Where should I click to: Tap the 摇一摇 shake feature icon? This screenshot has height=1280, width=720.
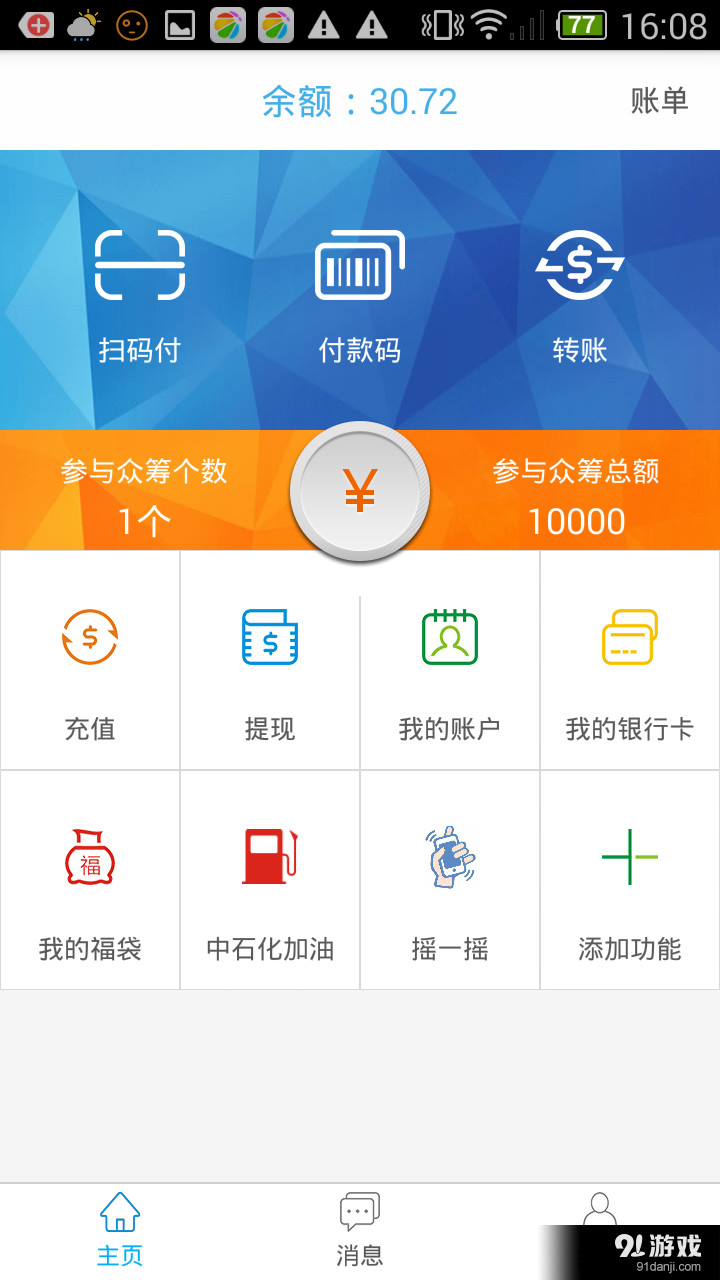tap(449, 880)
